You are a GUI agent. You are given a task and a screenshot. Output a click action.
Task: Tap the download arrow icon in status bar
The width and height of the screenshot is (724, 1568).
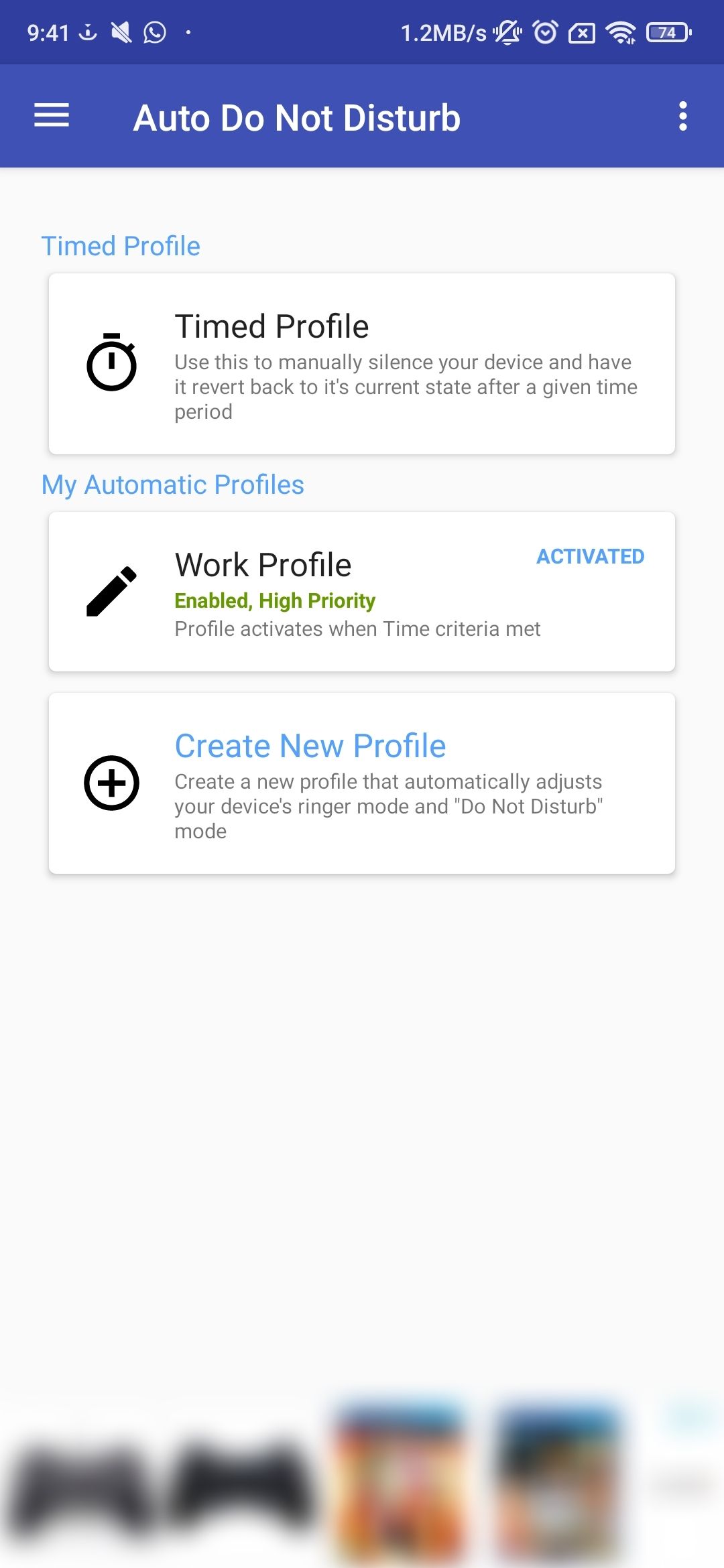click(x=87, y=31)
